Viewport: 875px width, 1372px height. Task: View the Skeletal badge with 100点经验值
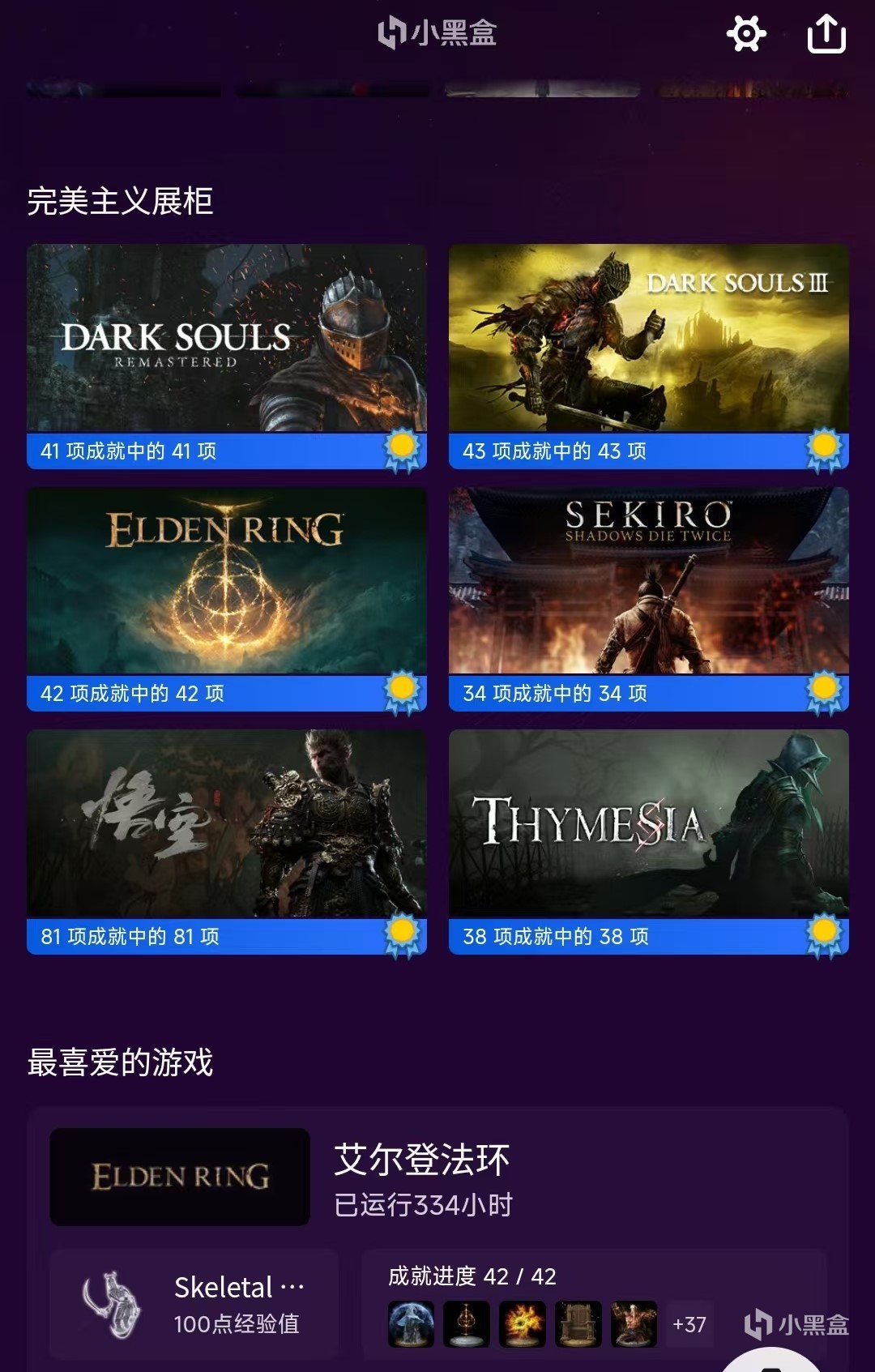[x=194, y=1305]
